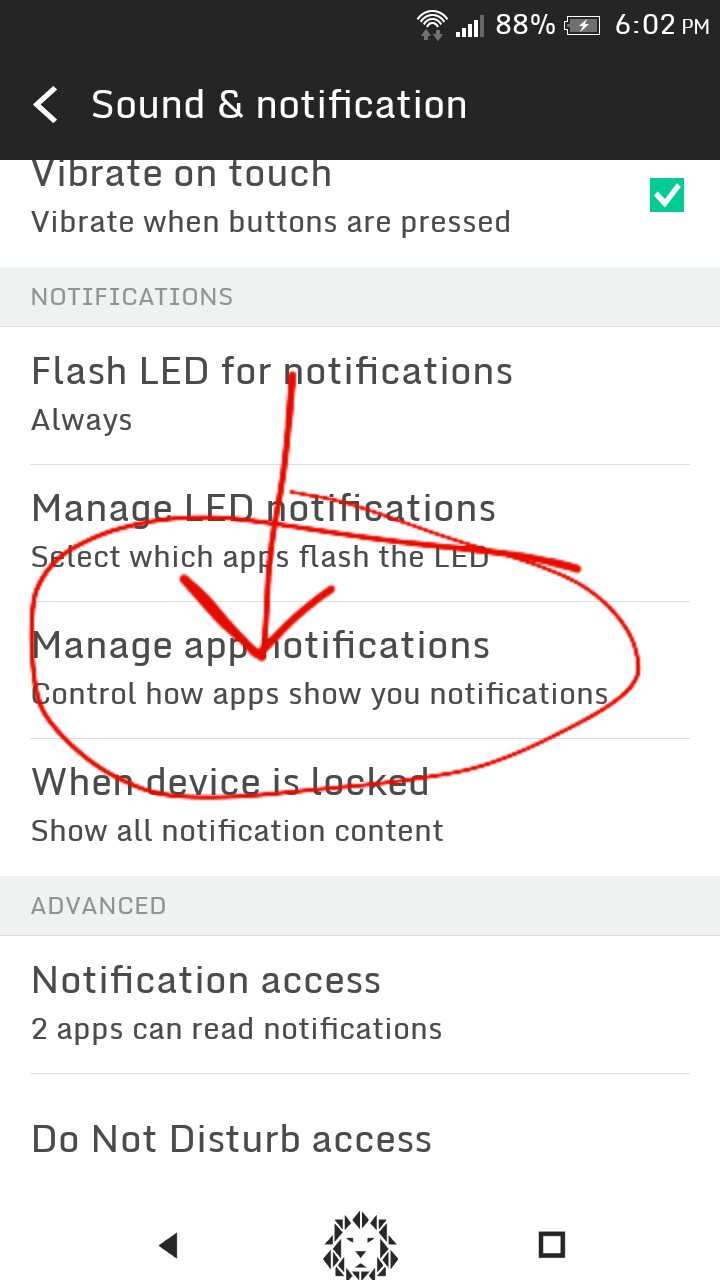
Task: Tap the system back button
Action: [x=168, y=1245]
